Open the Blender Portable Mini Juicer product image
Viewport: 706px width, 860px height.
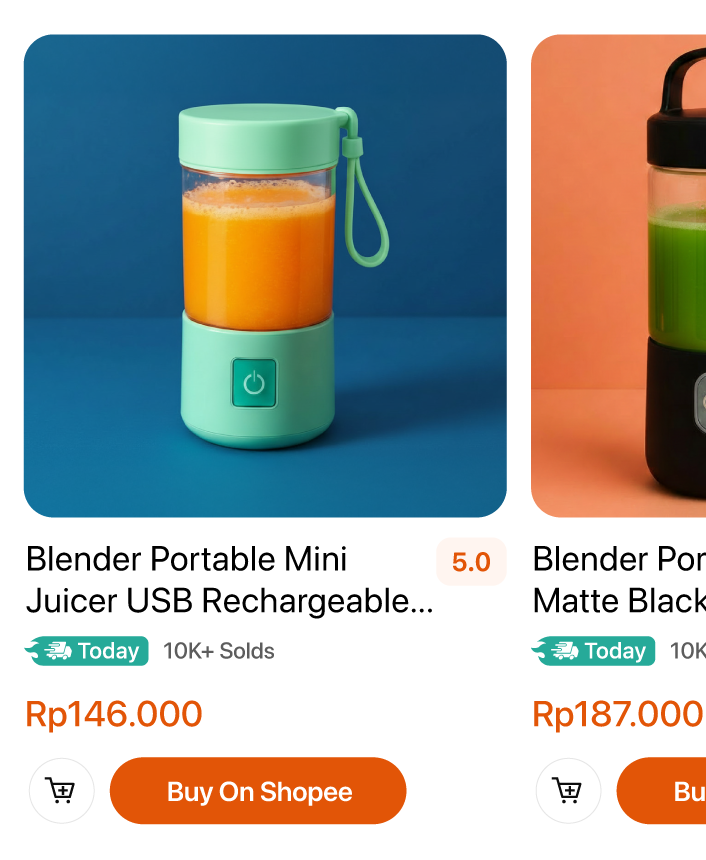[x=265, y=276]
